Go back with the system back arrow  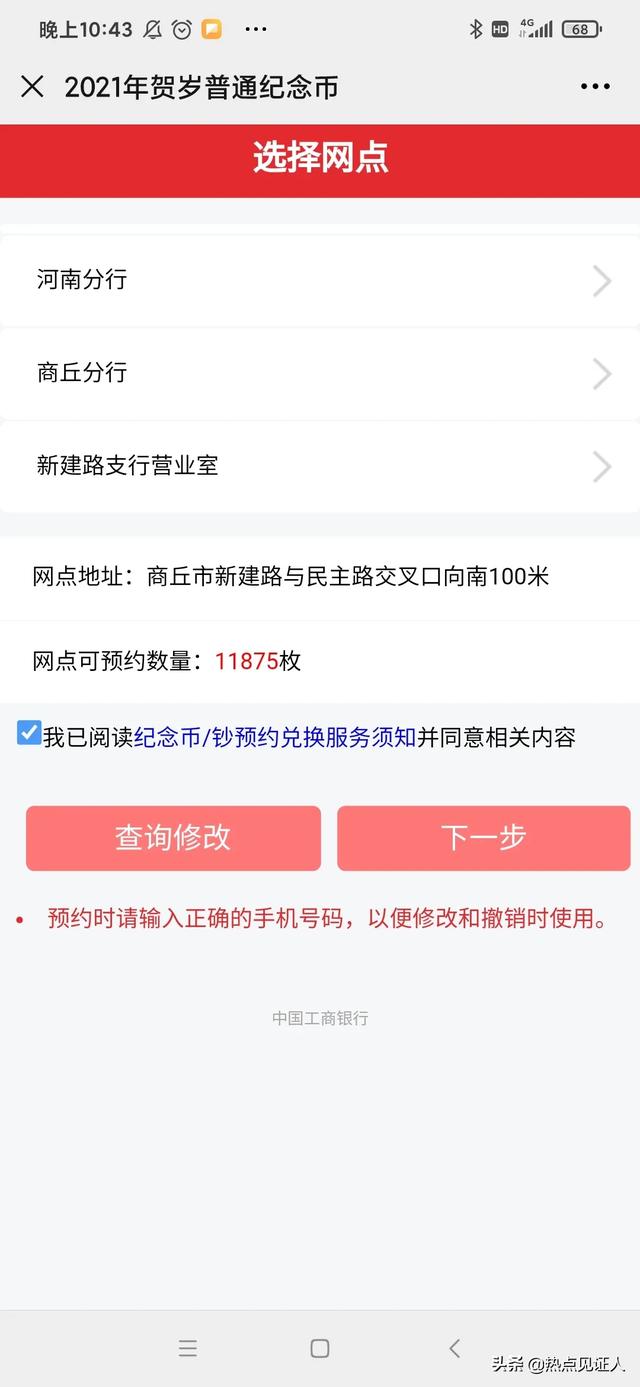pos(454,1348)
